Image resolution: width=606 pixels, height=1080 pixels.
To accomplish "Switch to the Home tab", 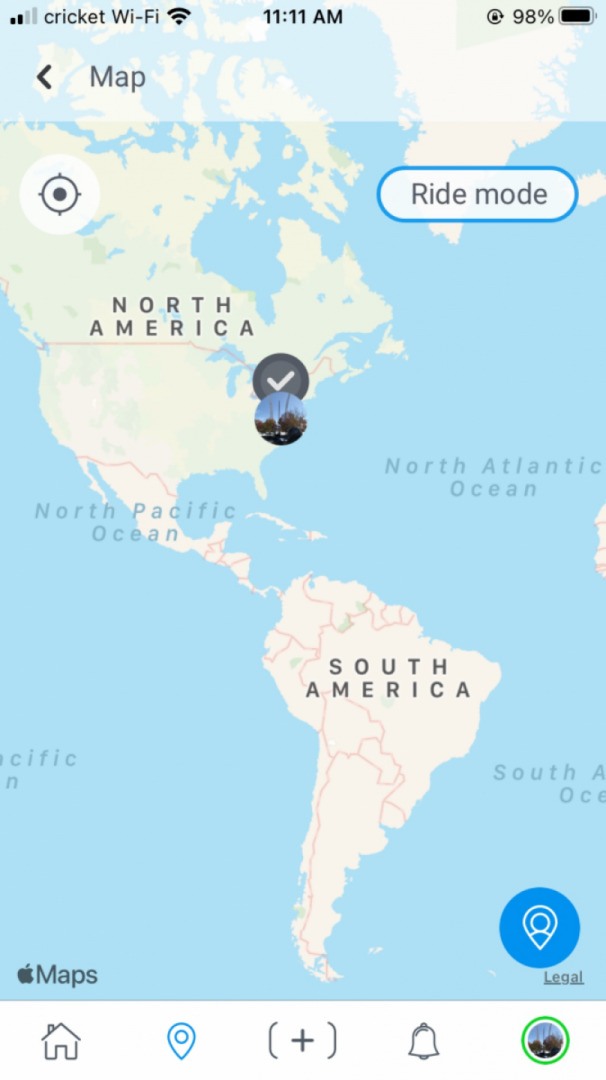I will coord(61,1041).
